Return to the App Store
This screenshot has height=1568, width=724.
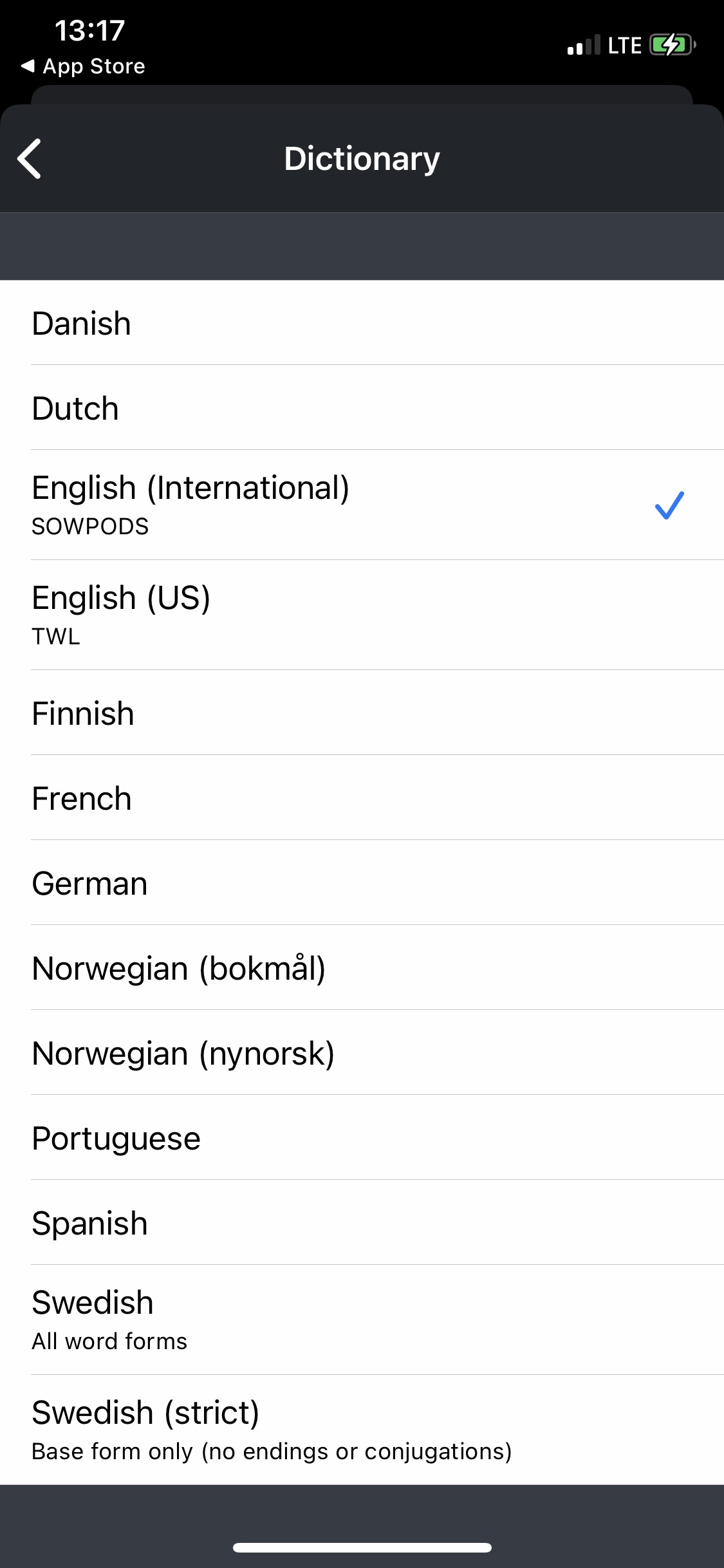(x=83, y=66)
